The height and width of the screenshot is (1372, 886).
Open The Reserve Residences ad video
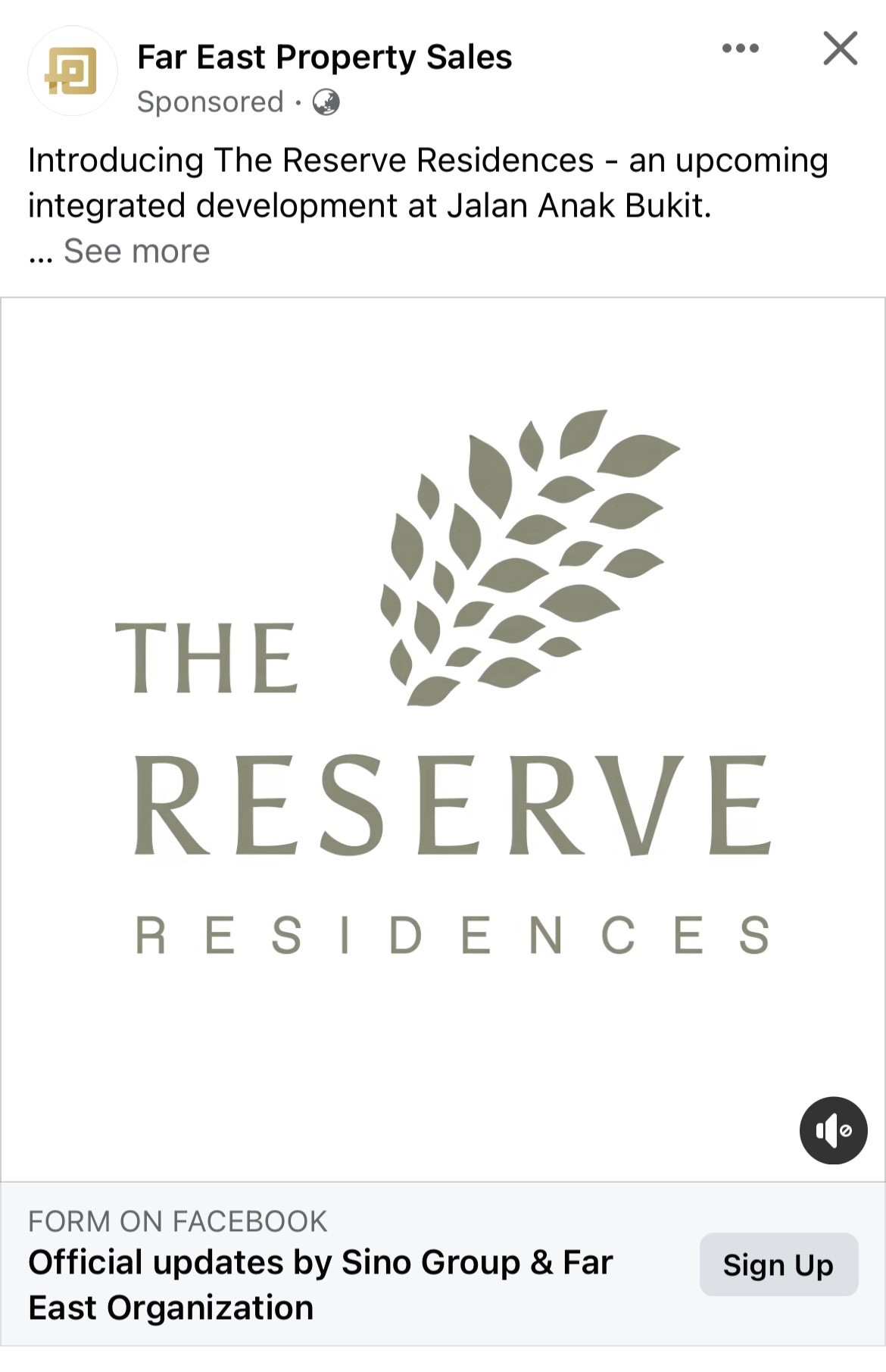coord(443,739)
